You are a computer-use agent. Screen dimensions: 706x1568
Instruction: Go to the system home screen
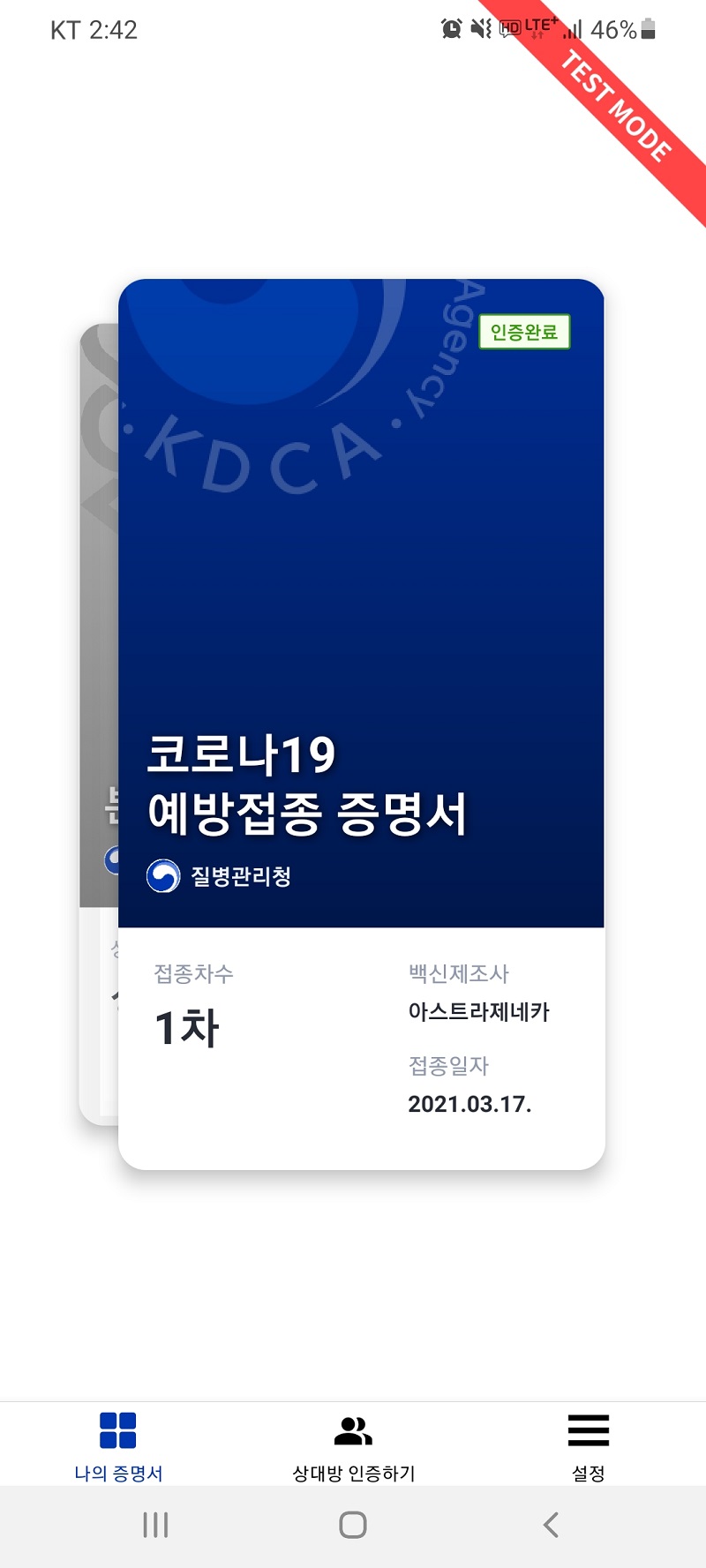[353, 1525]
